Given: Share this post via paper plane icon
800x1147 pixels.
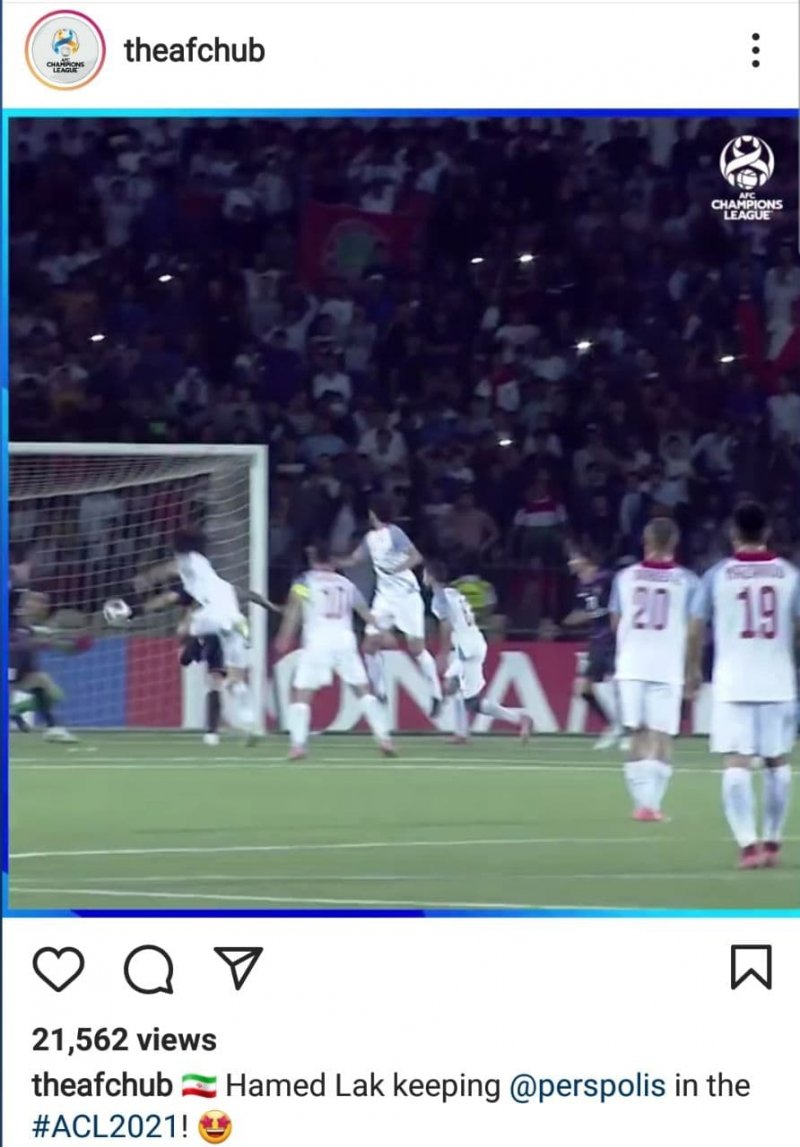Looking at the screenshot, I should 238,967.
